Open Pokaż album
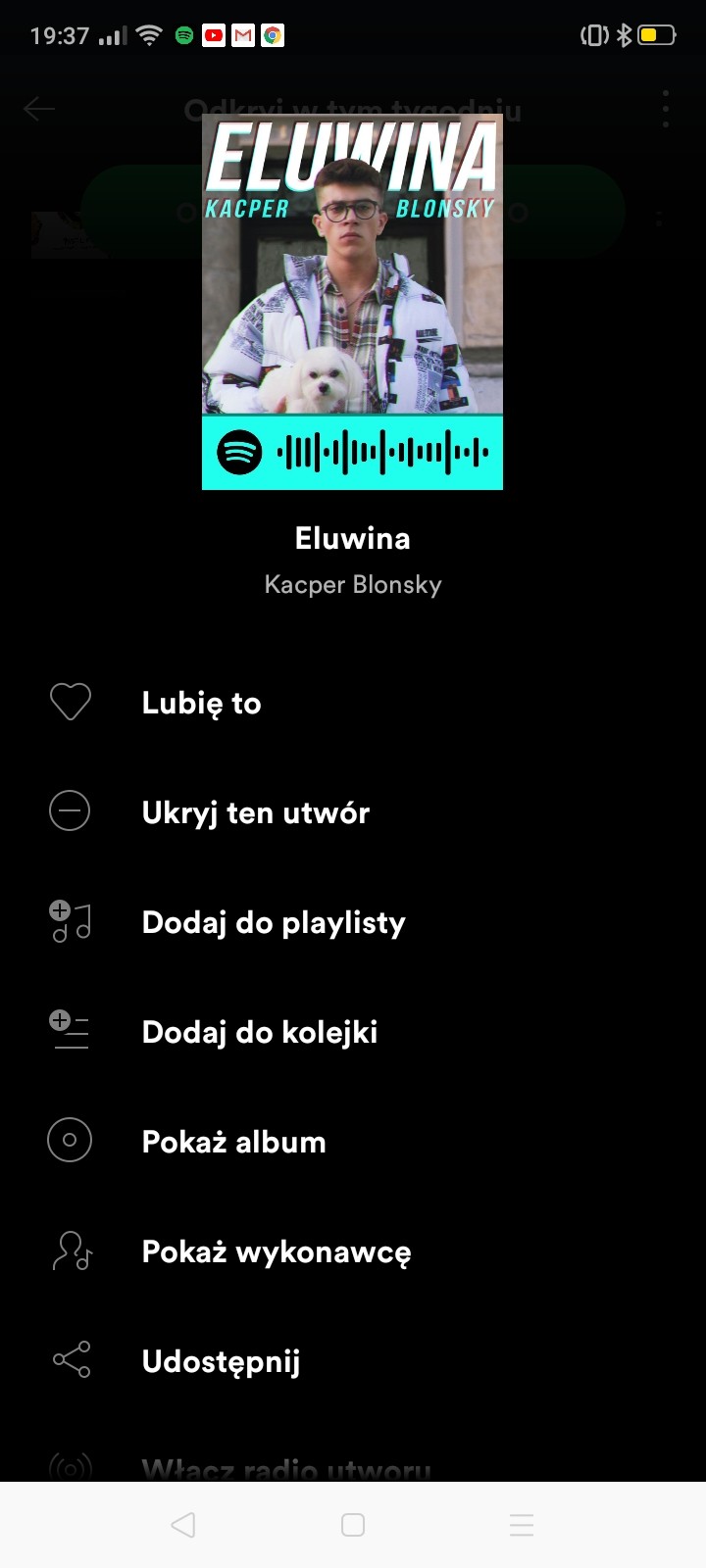This screenshot has width=706, height=1568. (x=233, y=1142)
